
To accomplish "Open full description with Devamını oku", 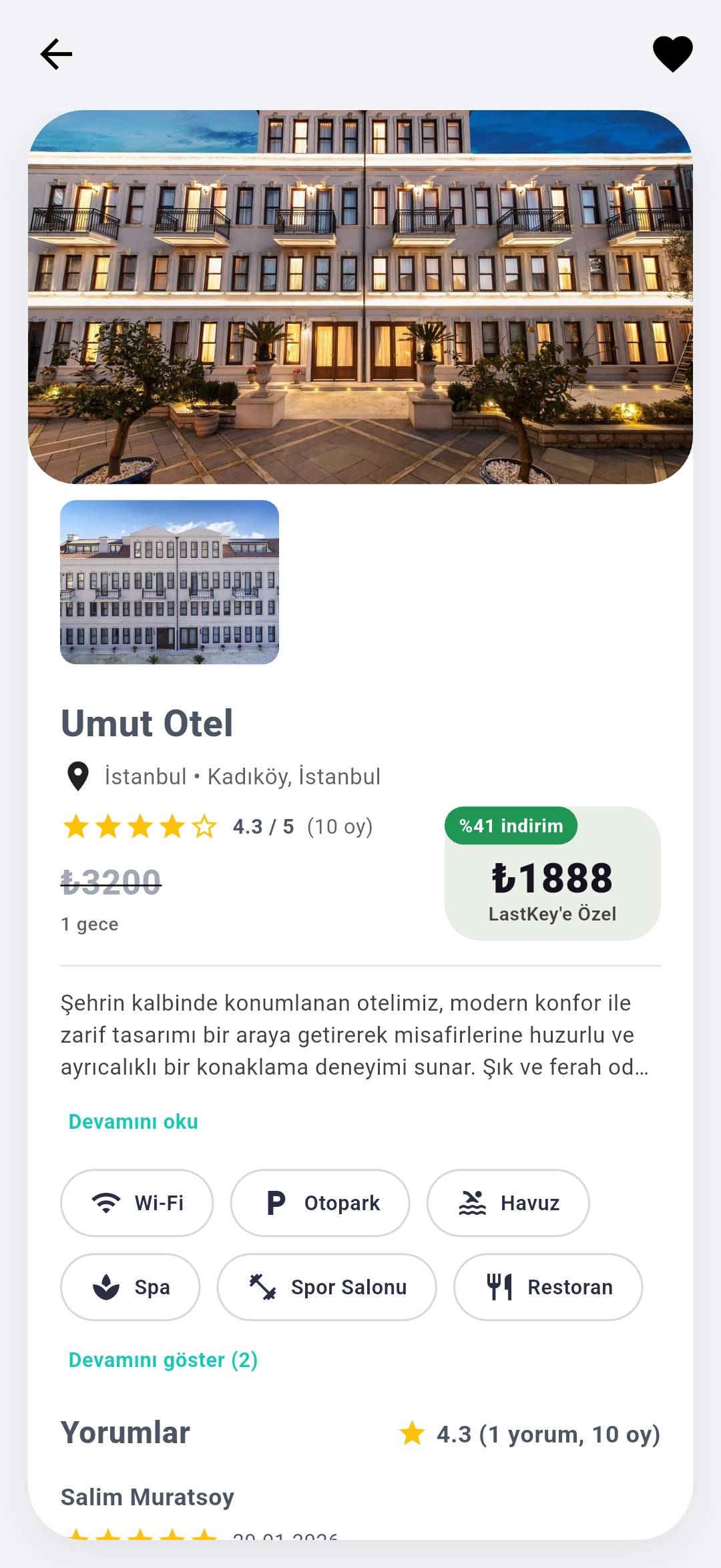I will pos(132,1121).
